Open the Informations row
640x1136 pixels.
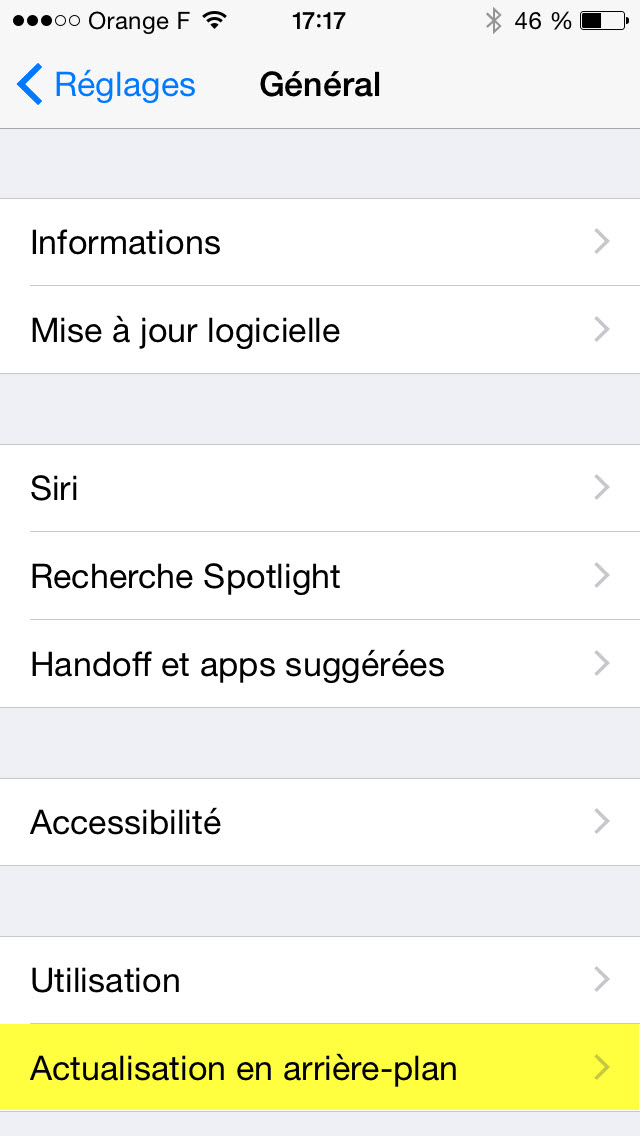(320, 242)
